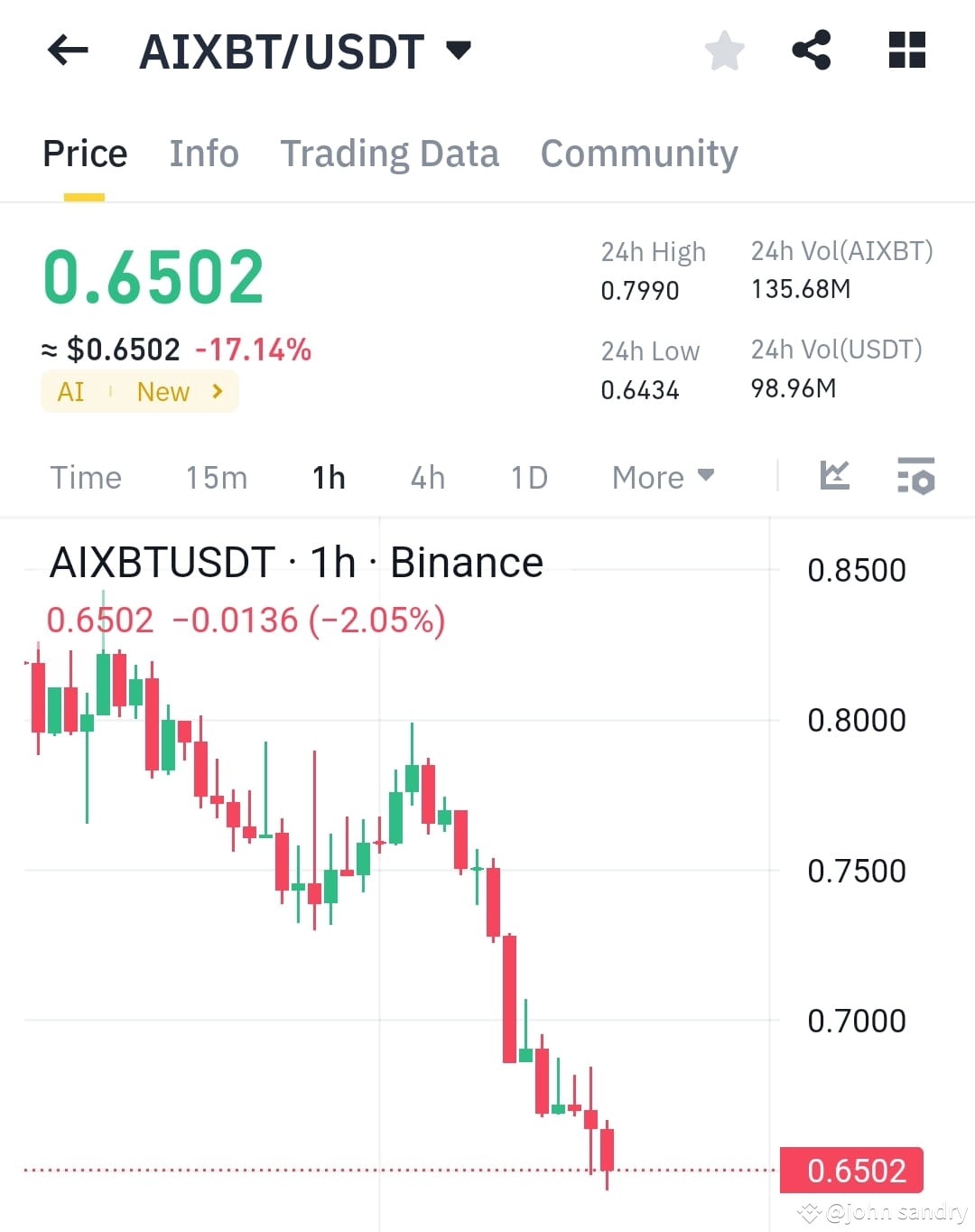
Task: Expand the More timeframes dropdown
Action: pyautogui.click(x=663, y=477)
